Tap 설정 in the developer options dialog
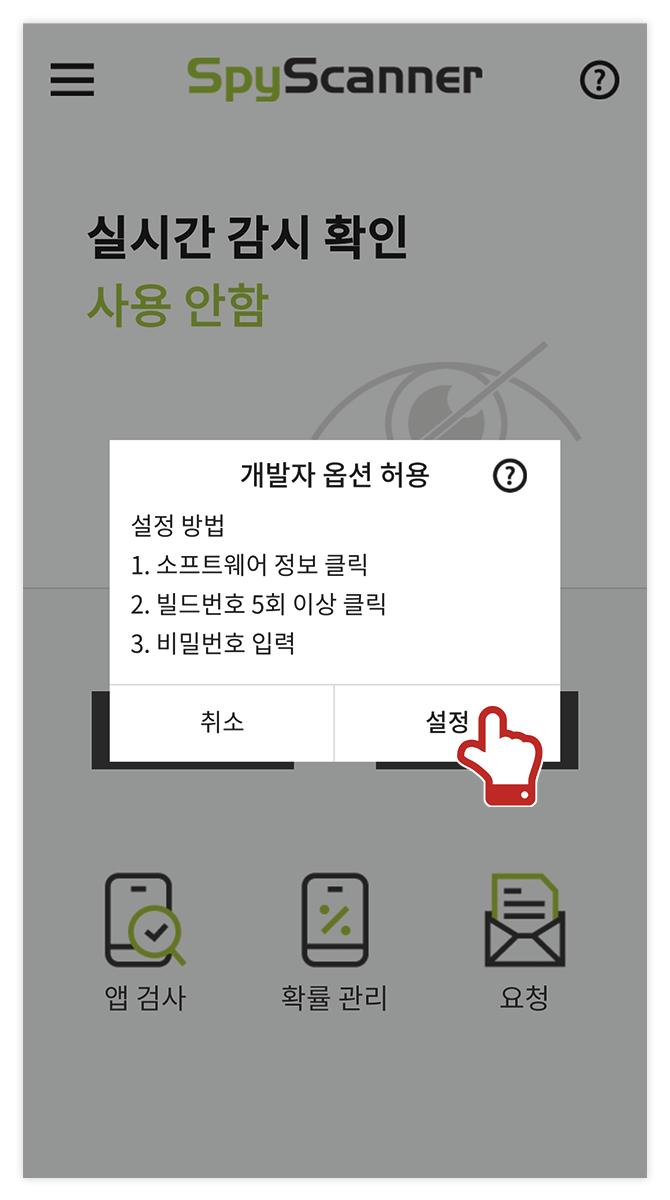 pyautogui.click(x=446, y=722)
